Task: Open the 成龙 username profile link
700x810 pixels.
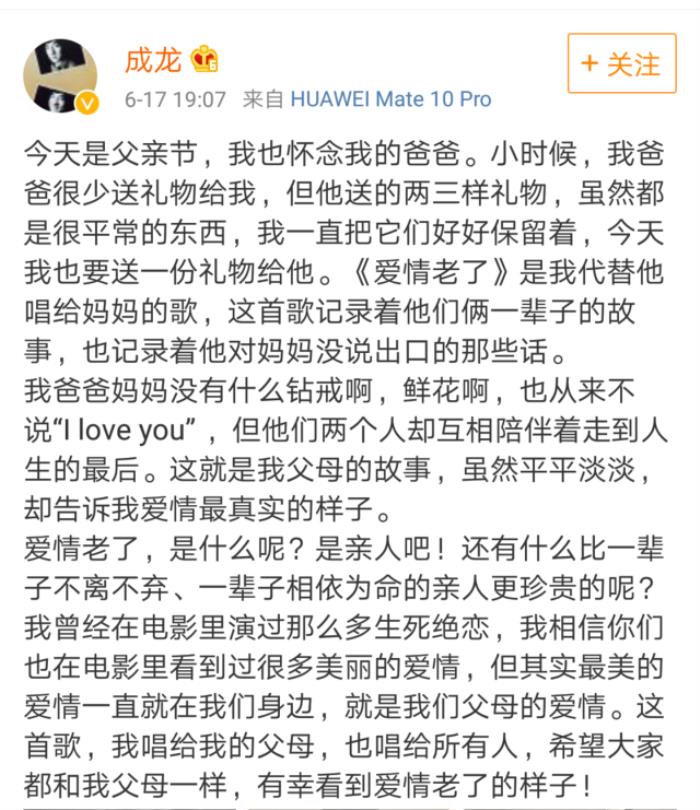Action: [x=152, y=60]
